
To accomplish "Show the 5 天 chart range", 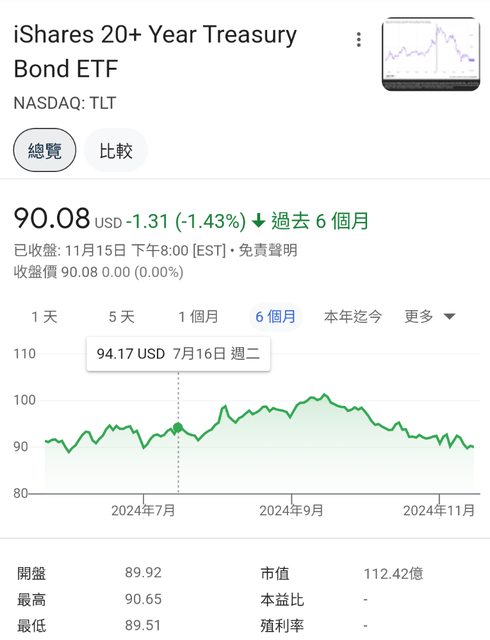I will click(121, 317).
